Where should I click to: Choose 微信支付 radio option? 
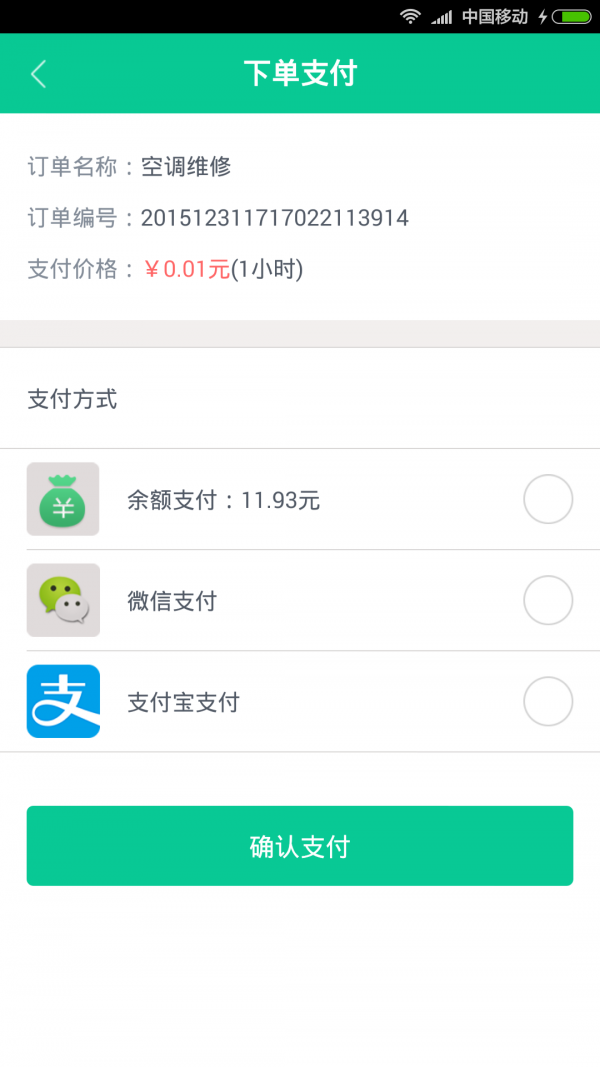[548, 600]
